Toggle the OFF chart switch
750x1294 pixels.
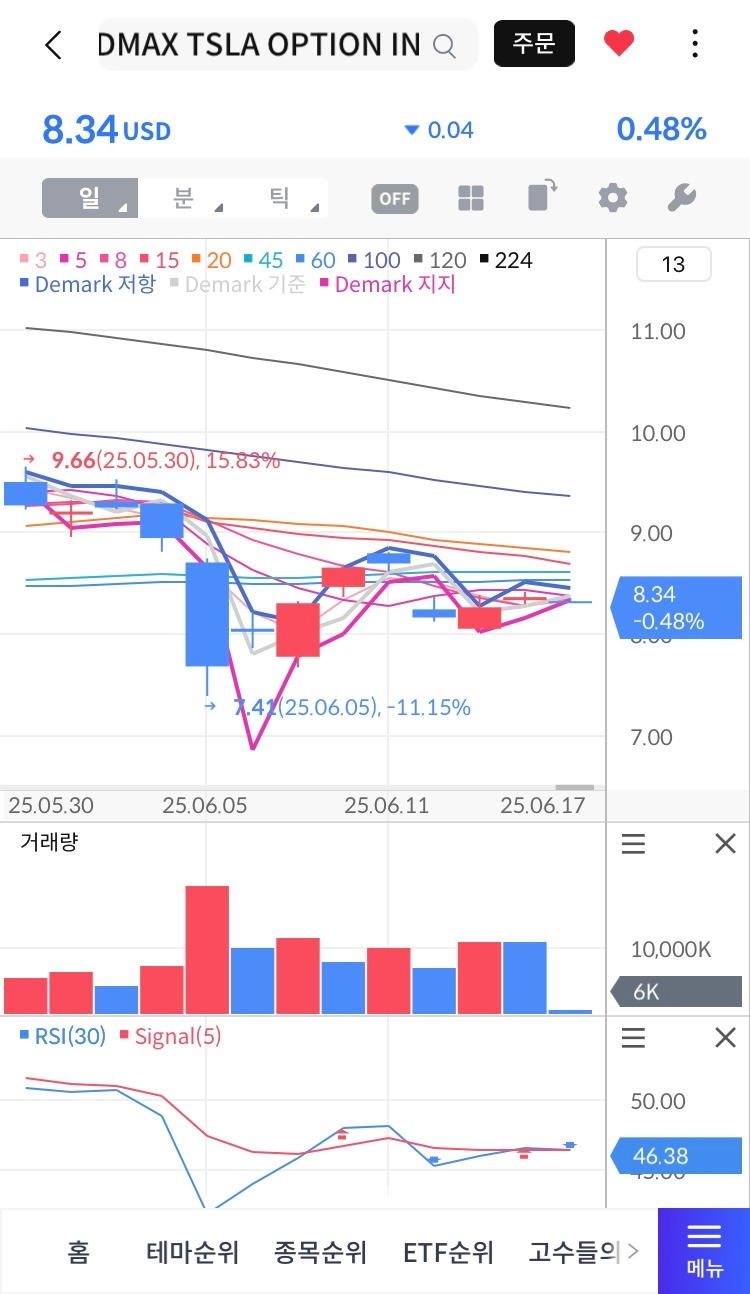pos(394,198)
